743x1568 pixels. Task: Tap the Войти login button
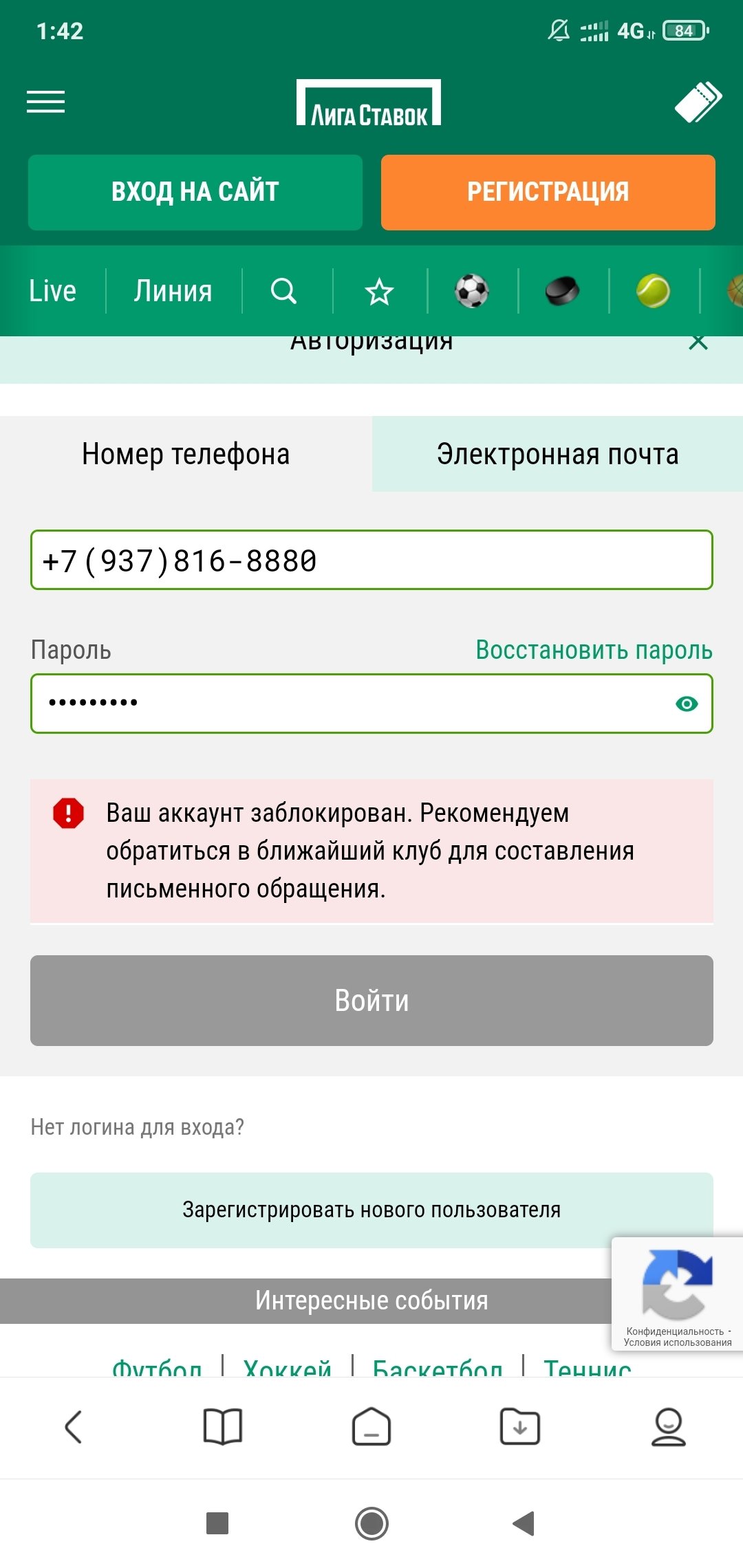click(371, 1001)
